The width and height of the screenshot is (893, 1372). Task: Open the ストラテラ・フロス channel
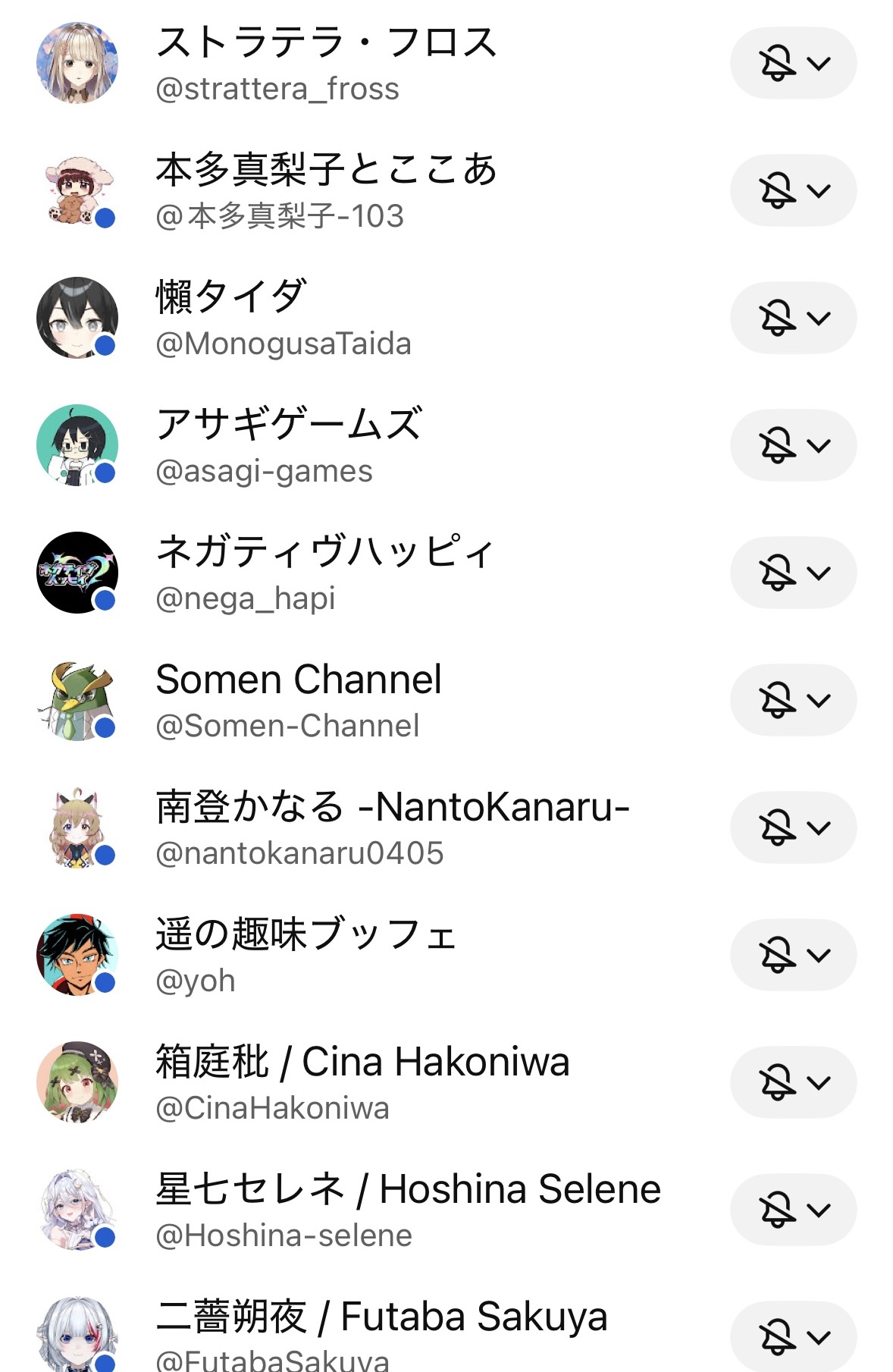click(326, 63)
